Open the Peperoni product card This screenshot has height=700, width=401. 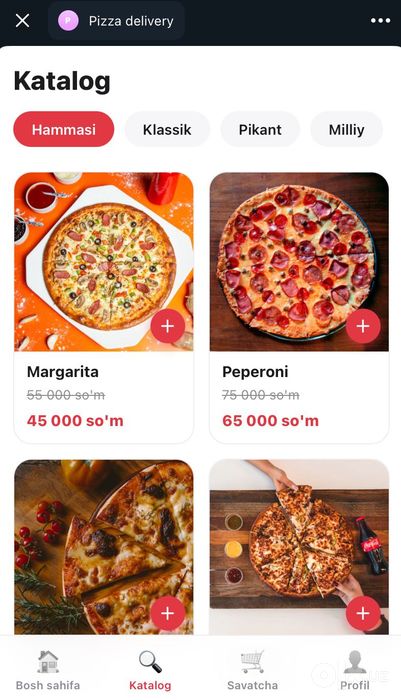[x=299, y=308]
